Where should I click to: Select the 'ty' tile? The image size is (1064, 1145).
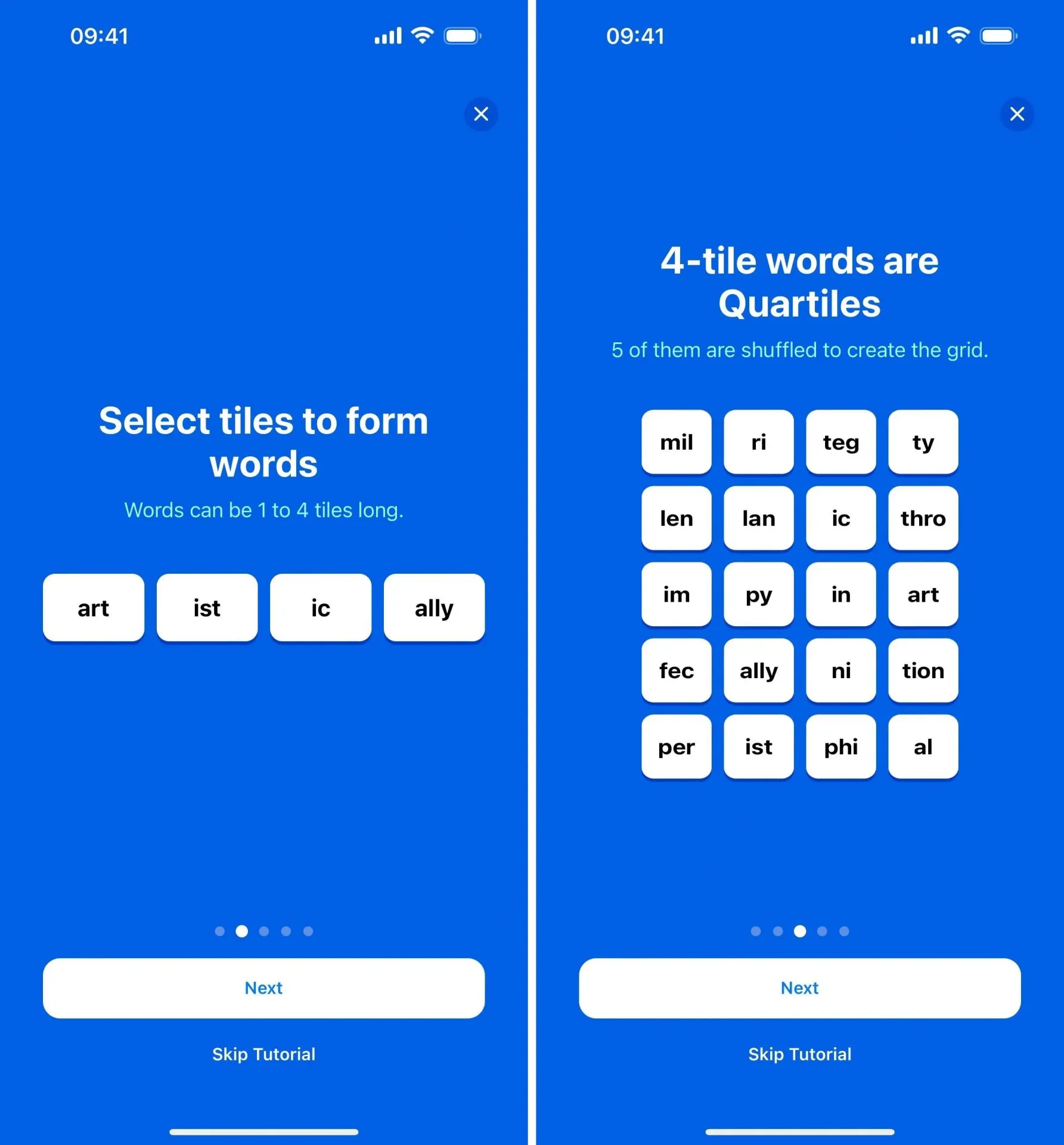click(x=923, y=442)
